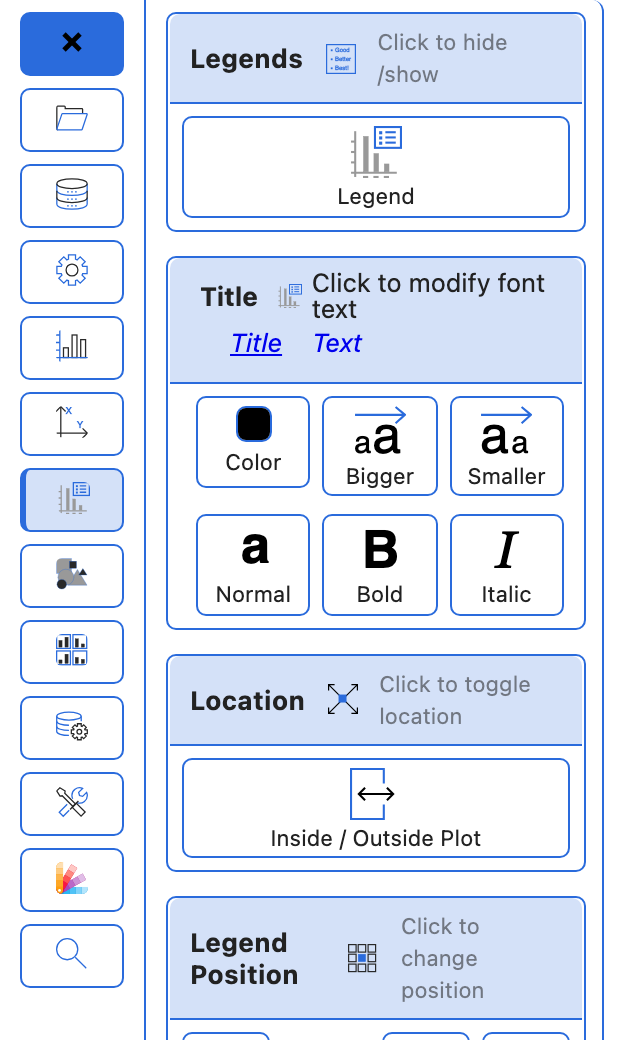Make the font Bigger

pyautogui.click(x=380, y=446)
